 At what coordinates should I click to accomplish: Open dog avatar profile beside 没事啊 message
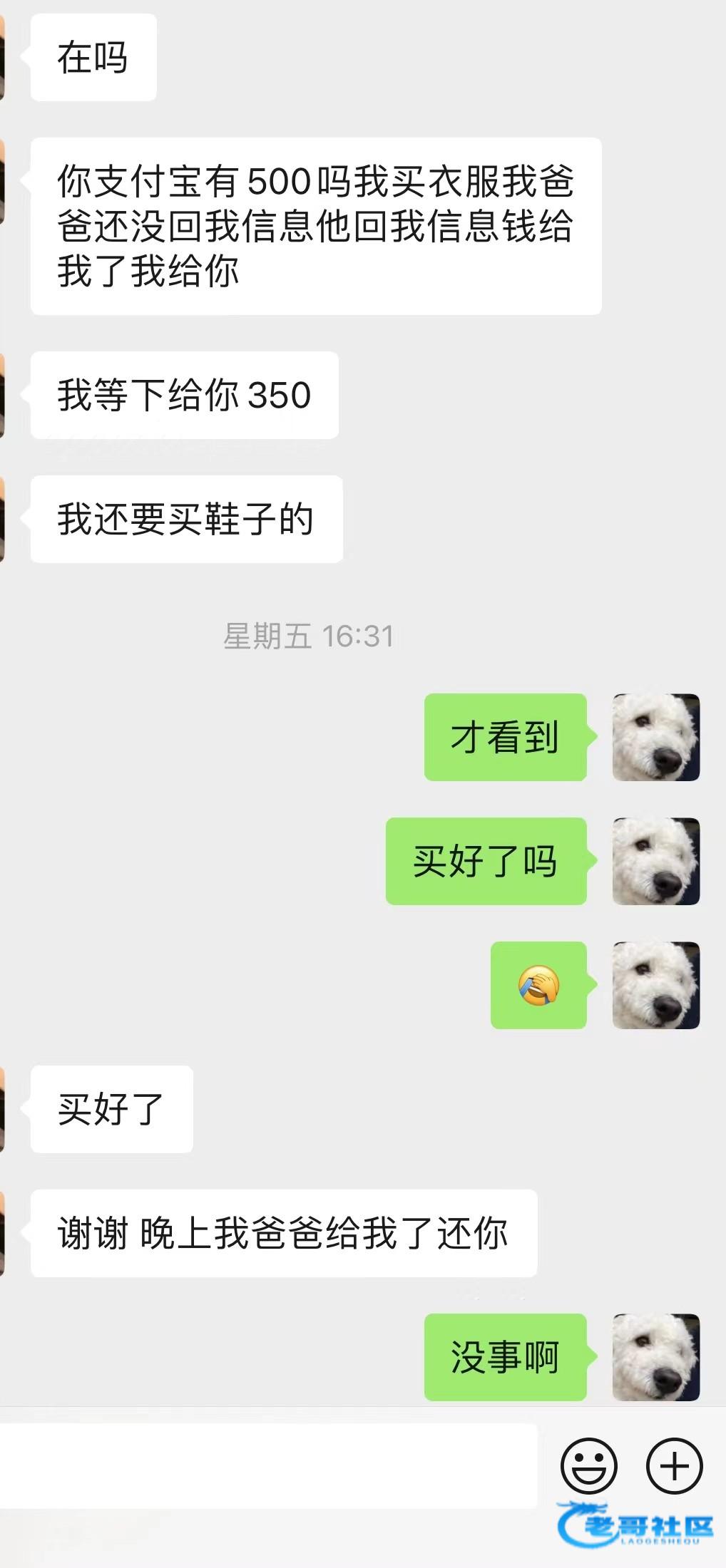pyautogui.click(x=655, y=1358)
